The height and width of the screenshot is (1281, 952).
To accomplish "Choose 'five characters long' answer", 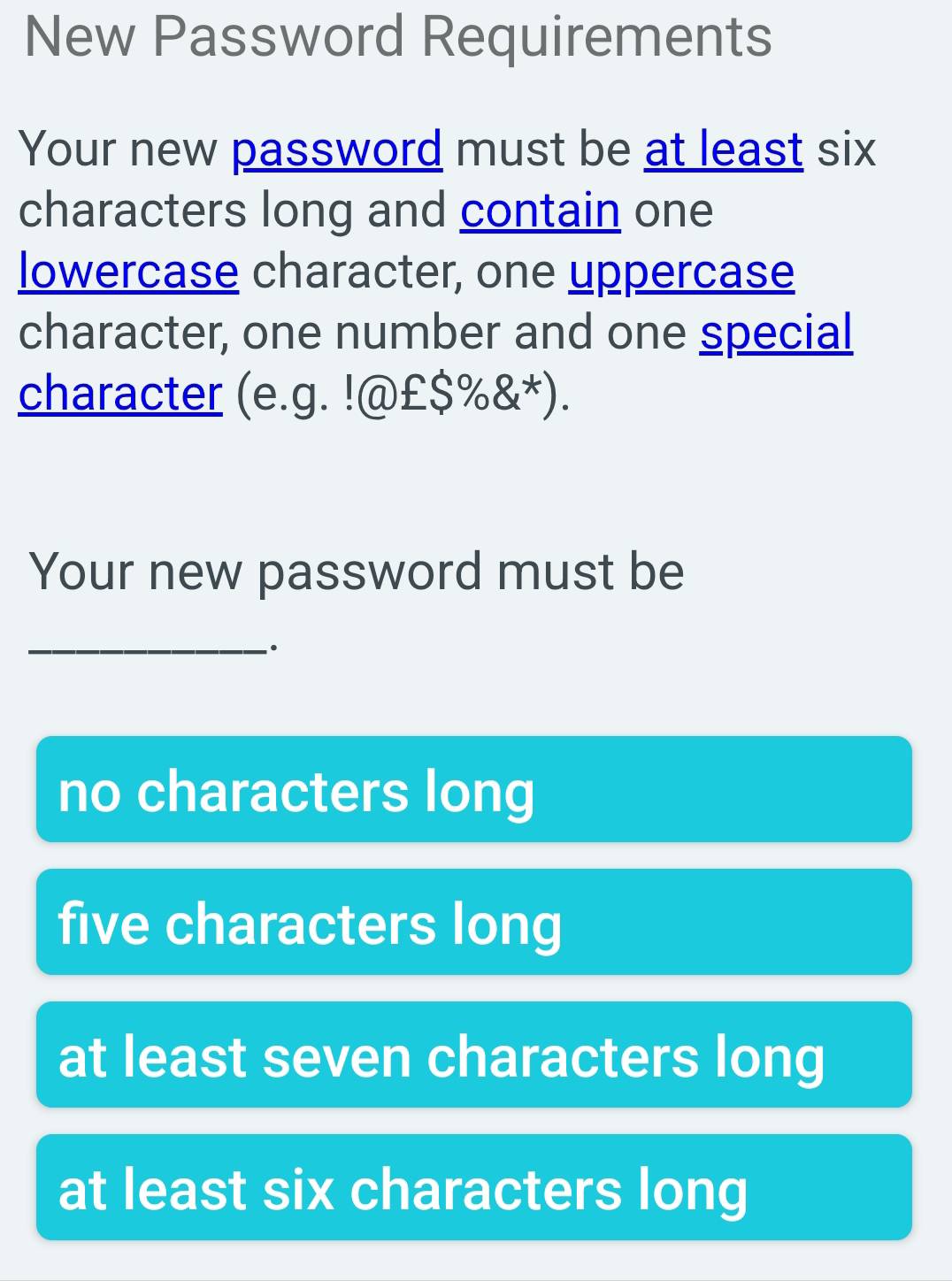I will click(x=473, y=922).
